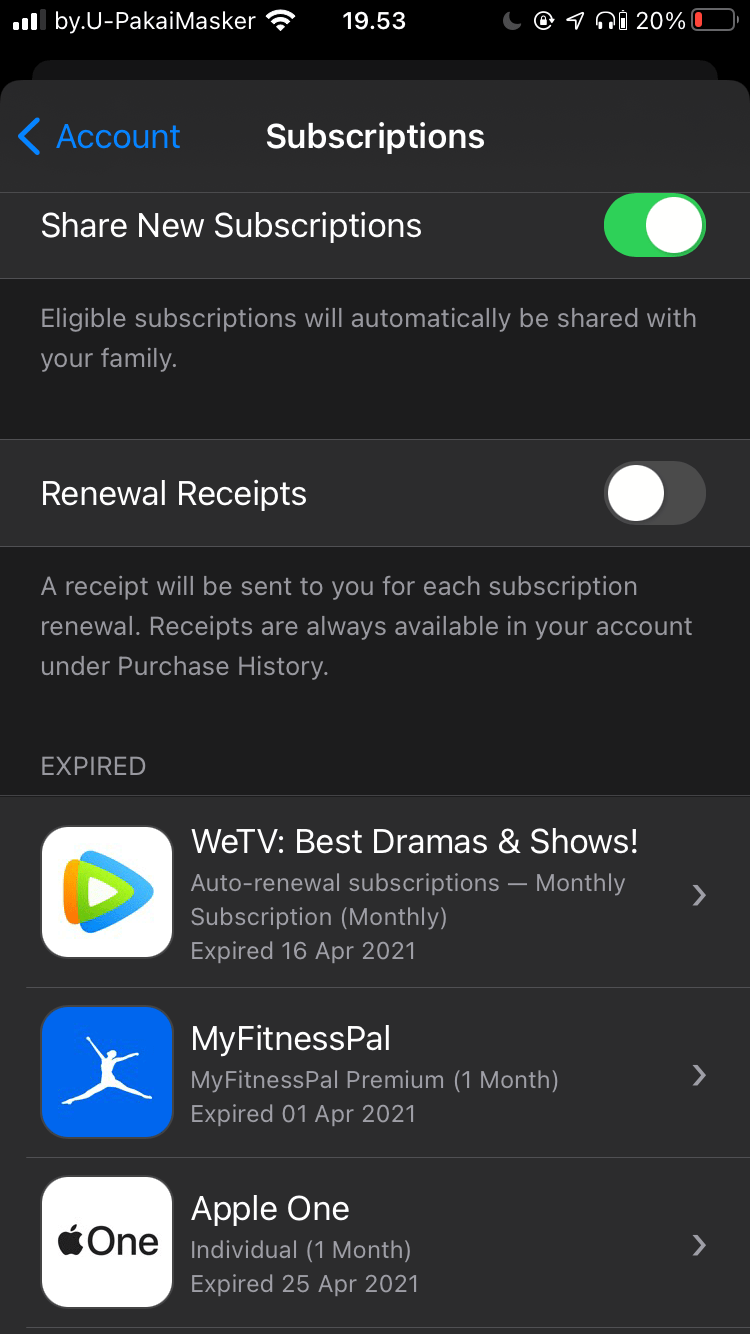Enable Renewal Receipts
This screenshot has height=1334, width=750.
click(654, 493)
